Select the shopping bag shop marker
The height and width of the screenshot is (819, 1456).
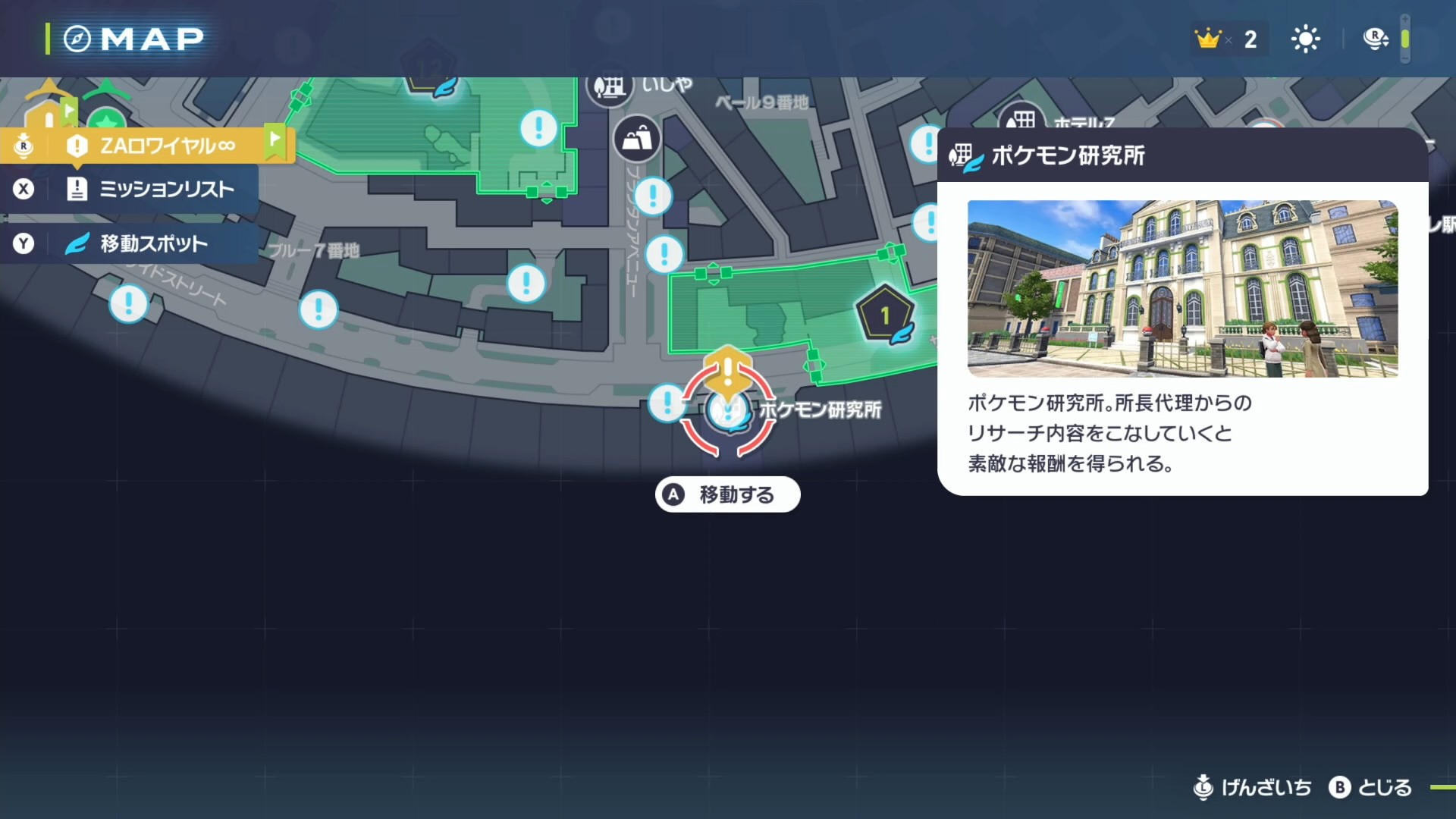click(637, 139)
